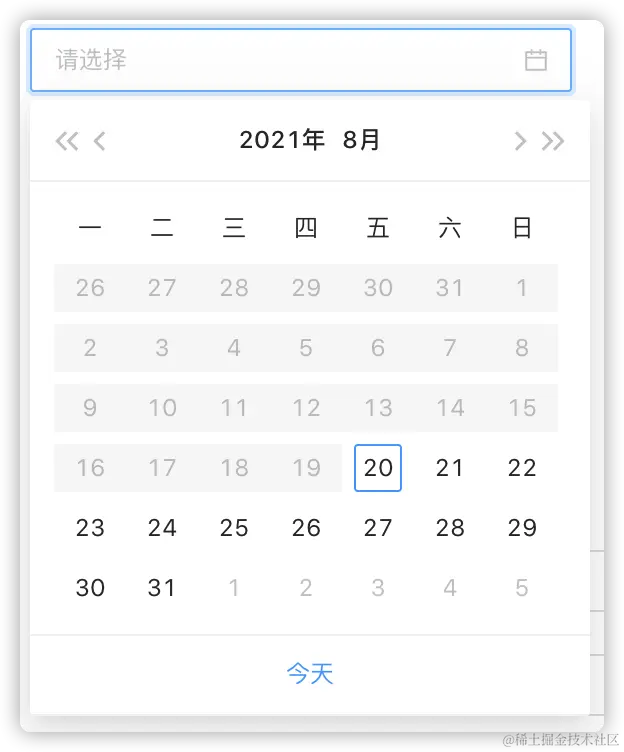The image size is (624, 752).
Task: Select date 30 in the last row
Action: pyautogui.click(x=90, y=588)
